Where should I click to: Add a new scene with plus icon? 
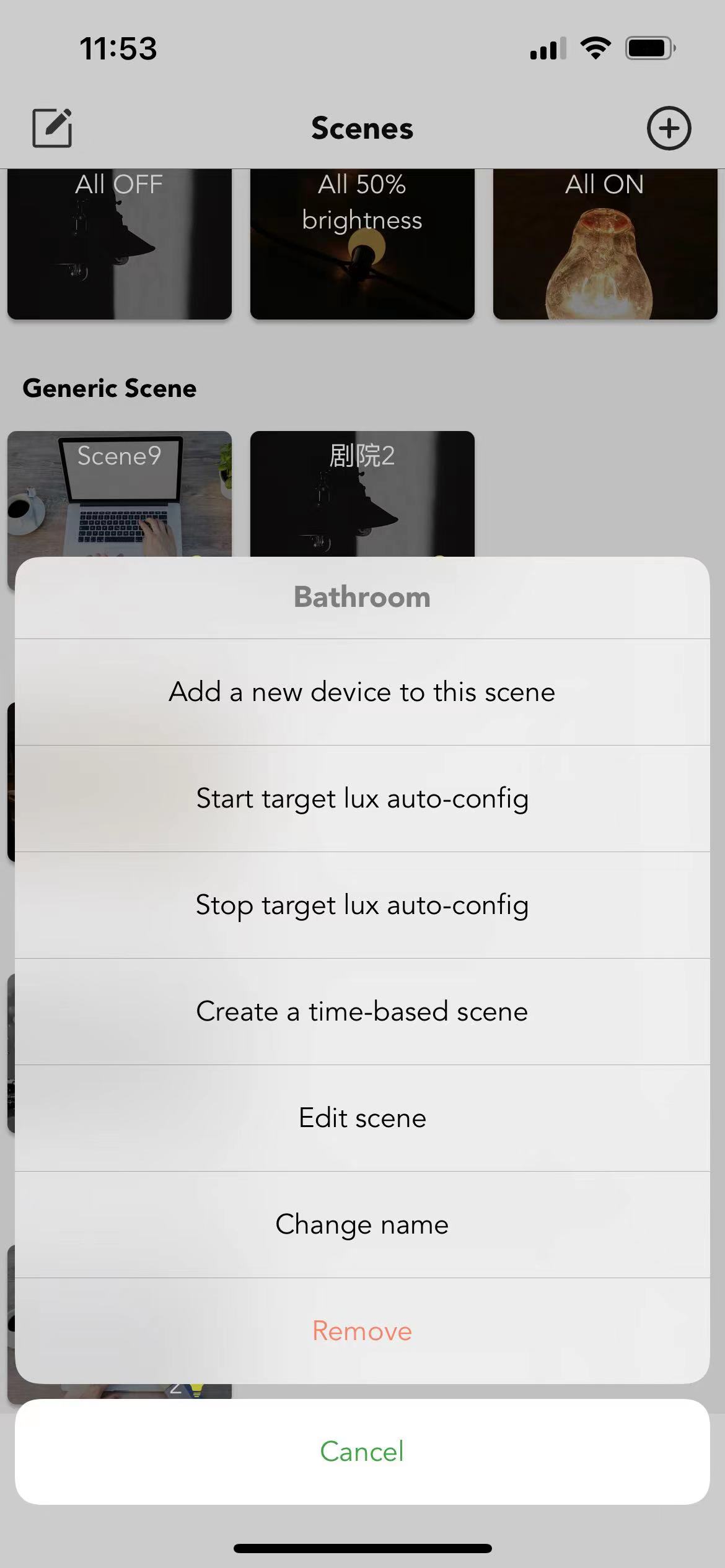click(669, 128)
